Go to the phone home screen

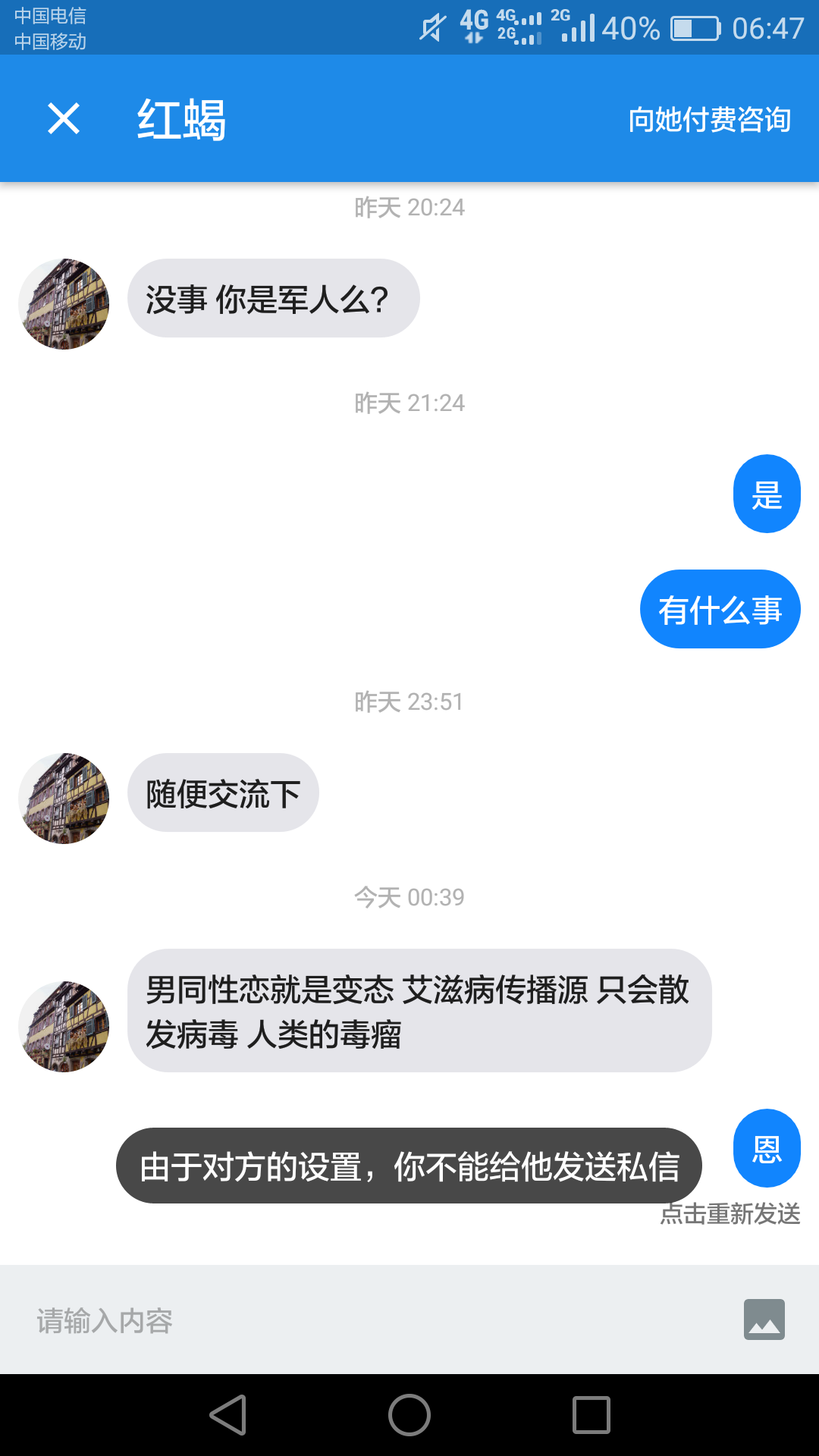click(409, 1415)
